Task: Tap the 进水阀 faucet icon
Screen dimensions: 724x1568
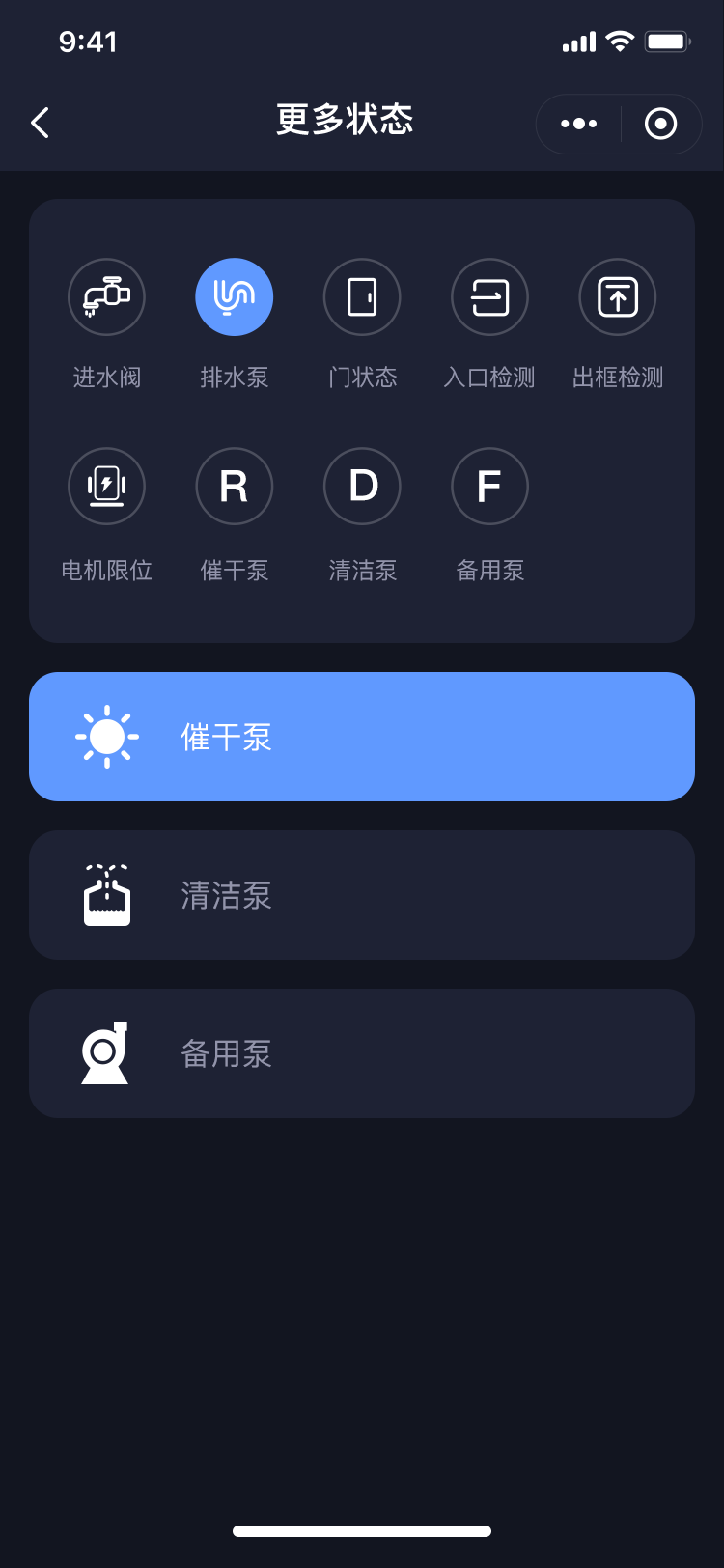Action: pyautogui.click(x=106, y=296)
